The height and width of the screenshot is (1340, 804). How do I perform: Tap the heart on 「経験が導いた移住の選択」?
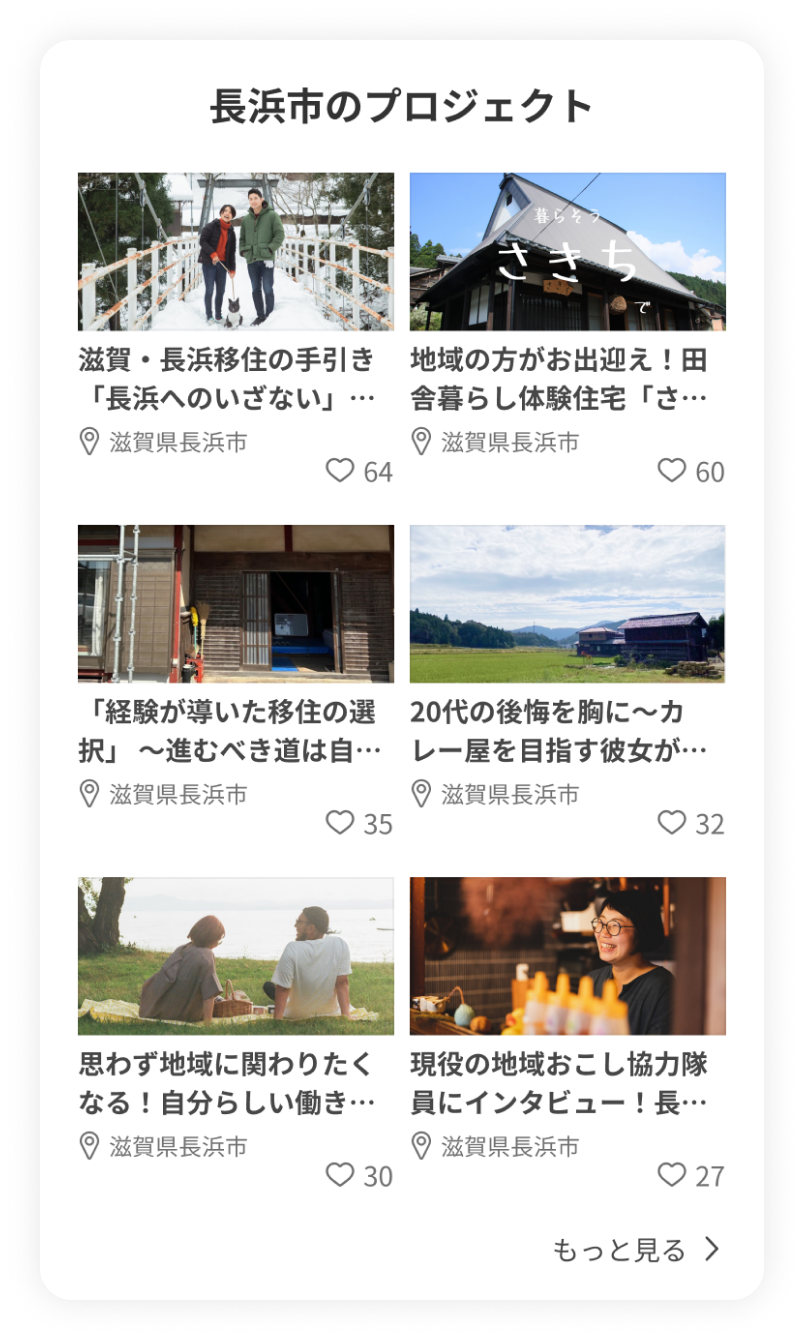[x=341, y=823]
